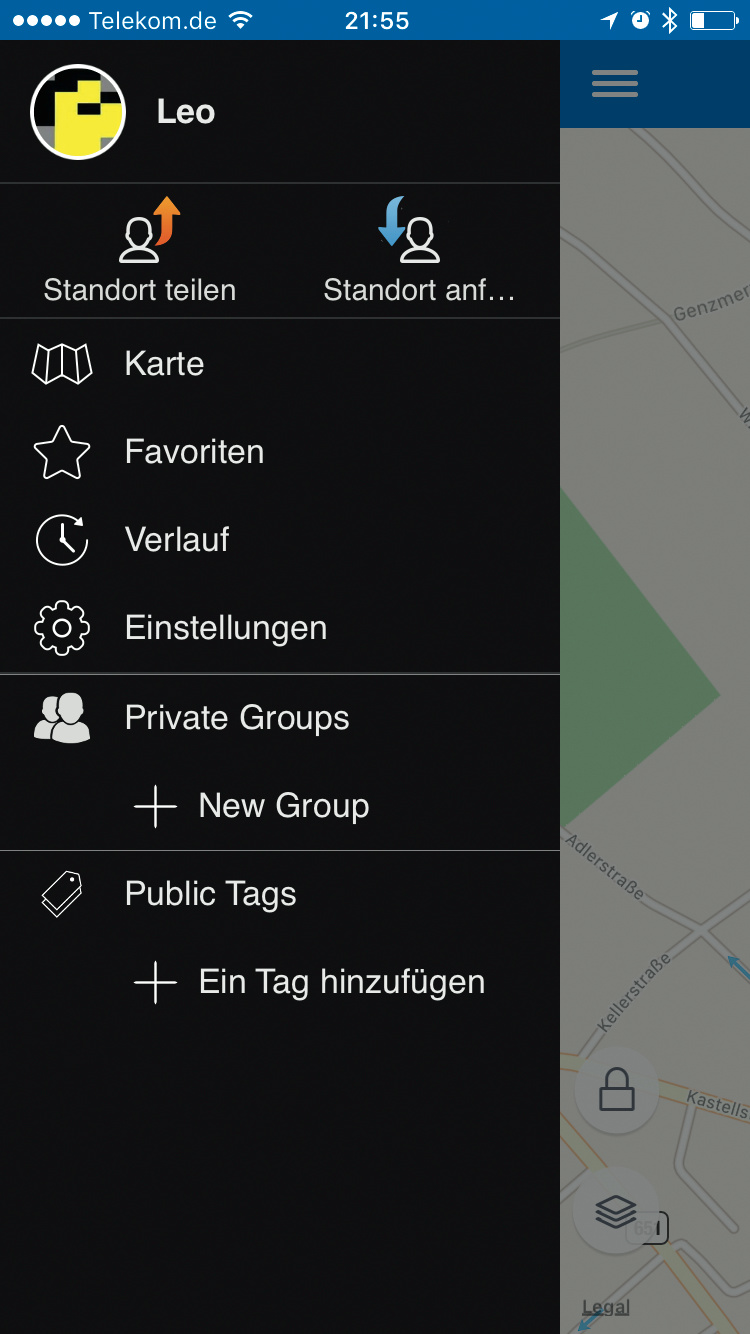Open the map layers button
Image resolution: width=750 pixels, height=1334 pixels.
(x=616, y=1210)
